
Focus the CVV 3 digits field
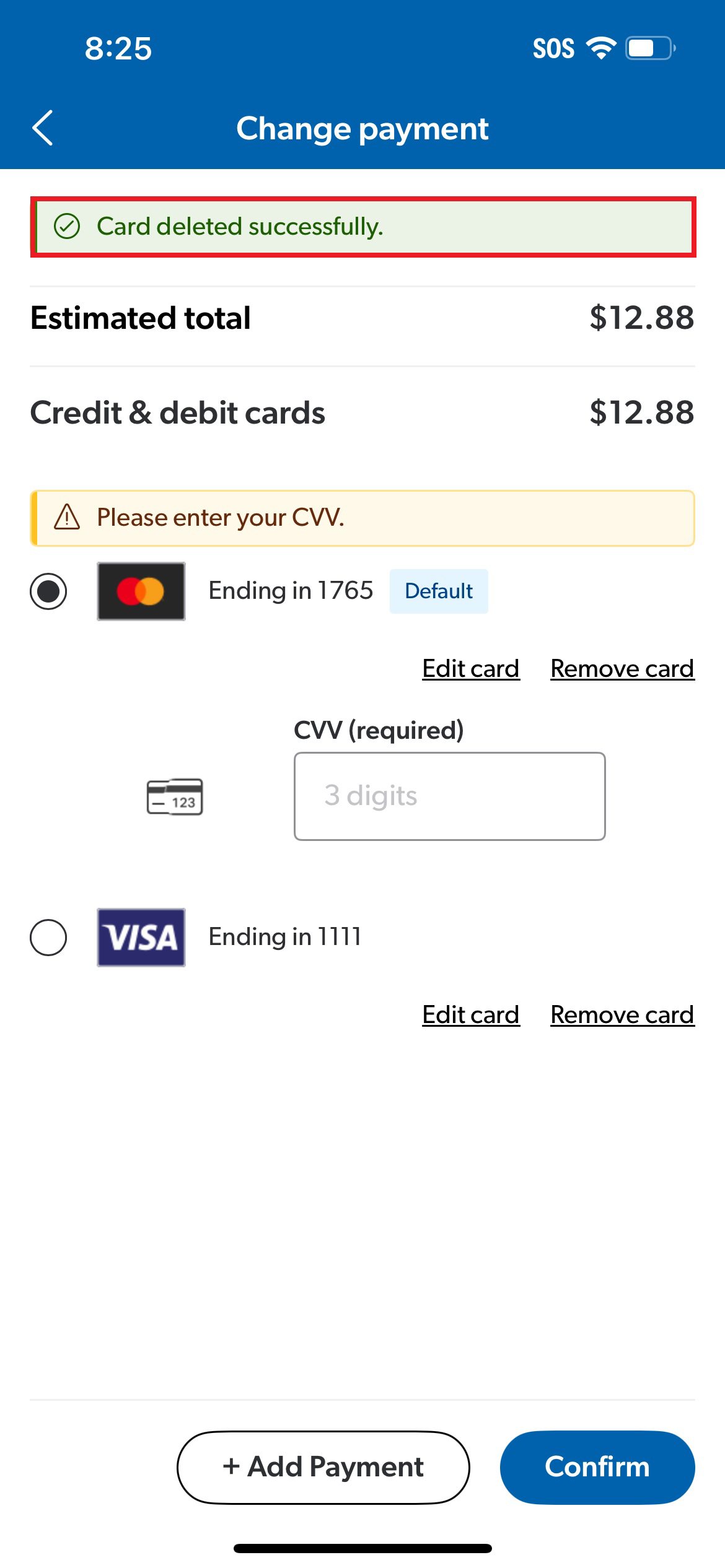pyautogui.click(x=449, y=796)
